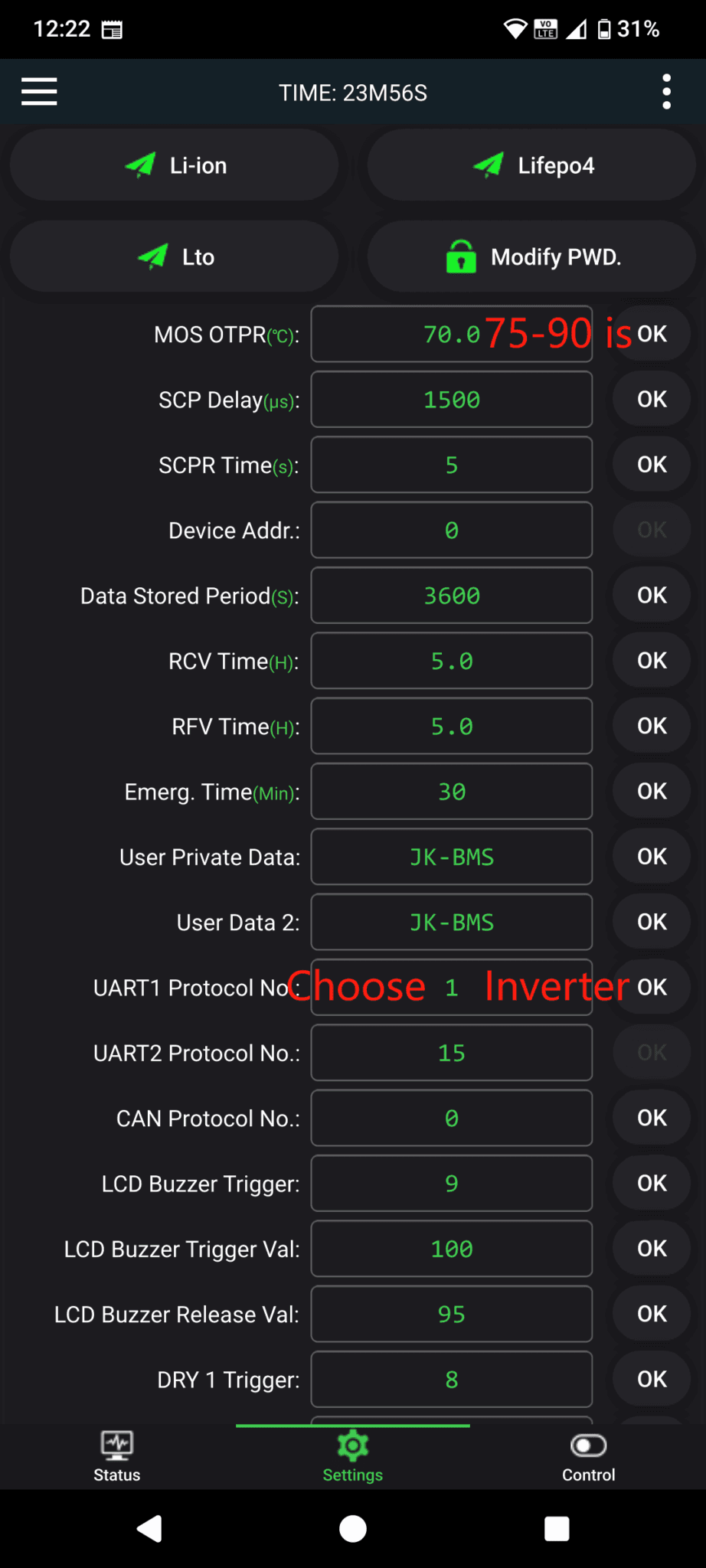Image resolution: width=706 pixels, height=1568 pixels.
Task: Tap the Wi-Fi status bar icon
Action: [515, 28]
